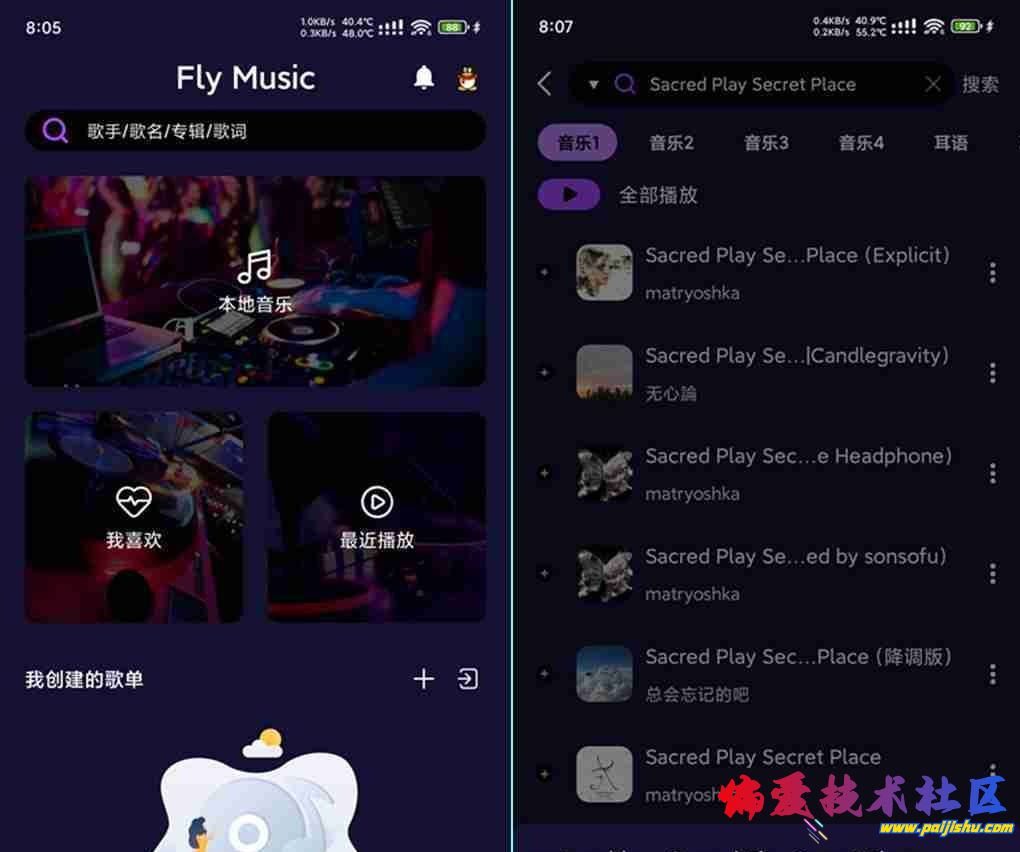
Task: Import a playlist with the arrow icon
Action: pyautogui.click(x=467, y=679)
